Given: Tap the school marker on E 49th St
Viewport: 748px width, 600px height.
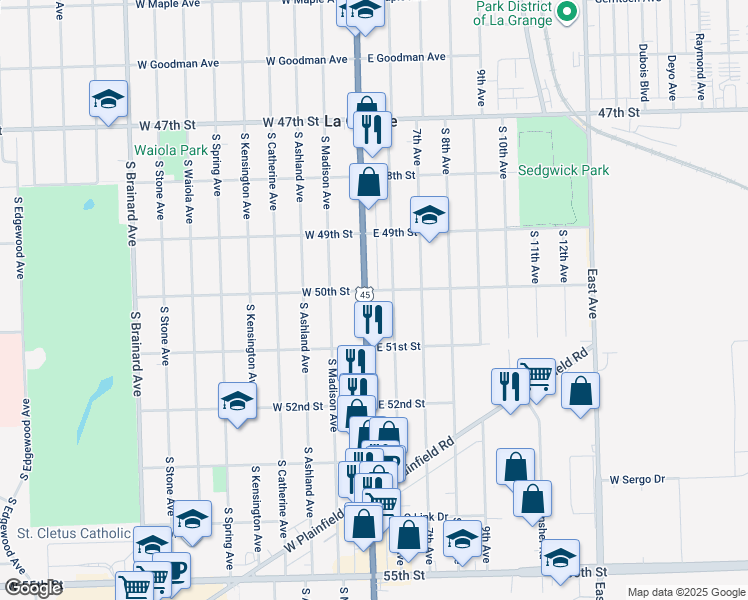Looking at the screenshot, I should tap(429, 214).
